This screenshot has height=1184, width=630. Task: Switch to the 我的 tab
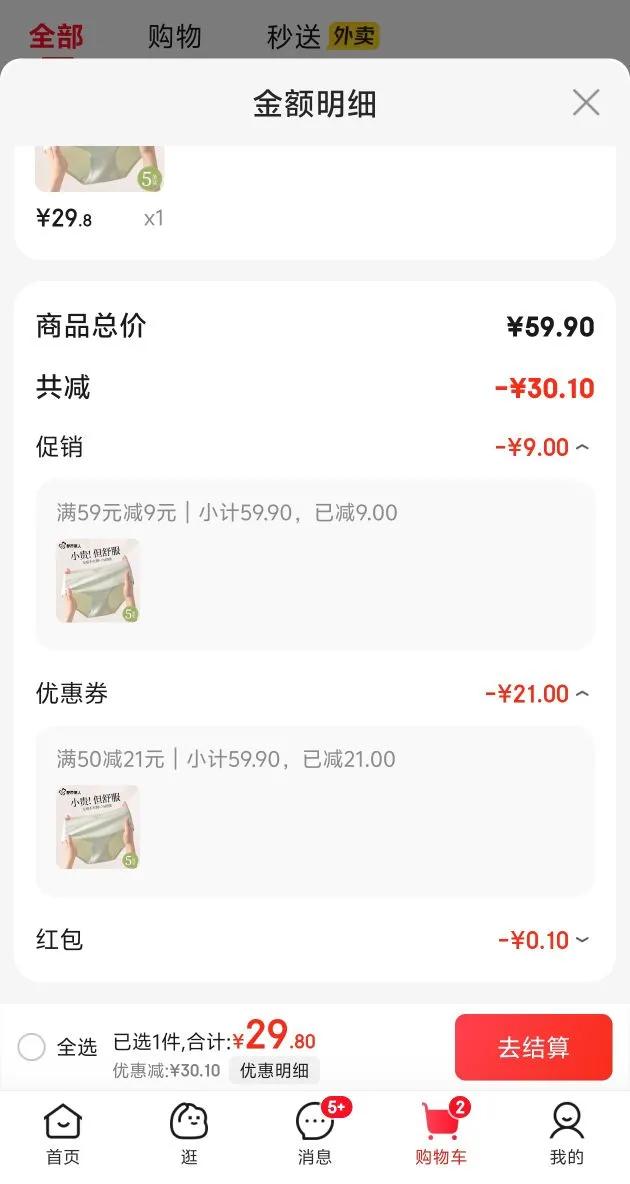[566, 1134]
